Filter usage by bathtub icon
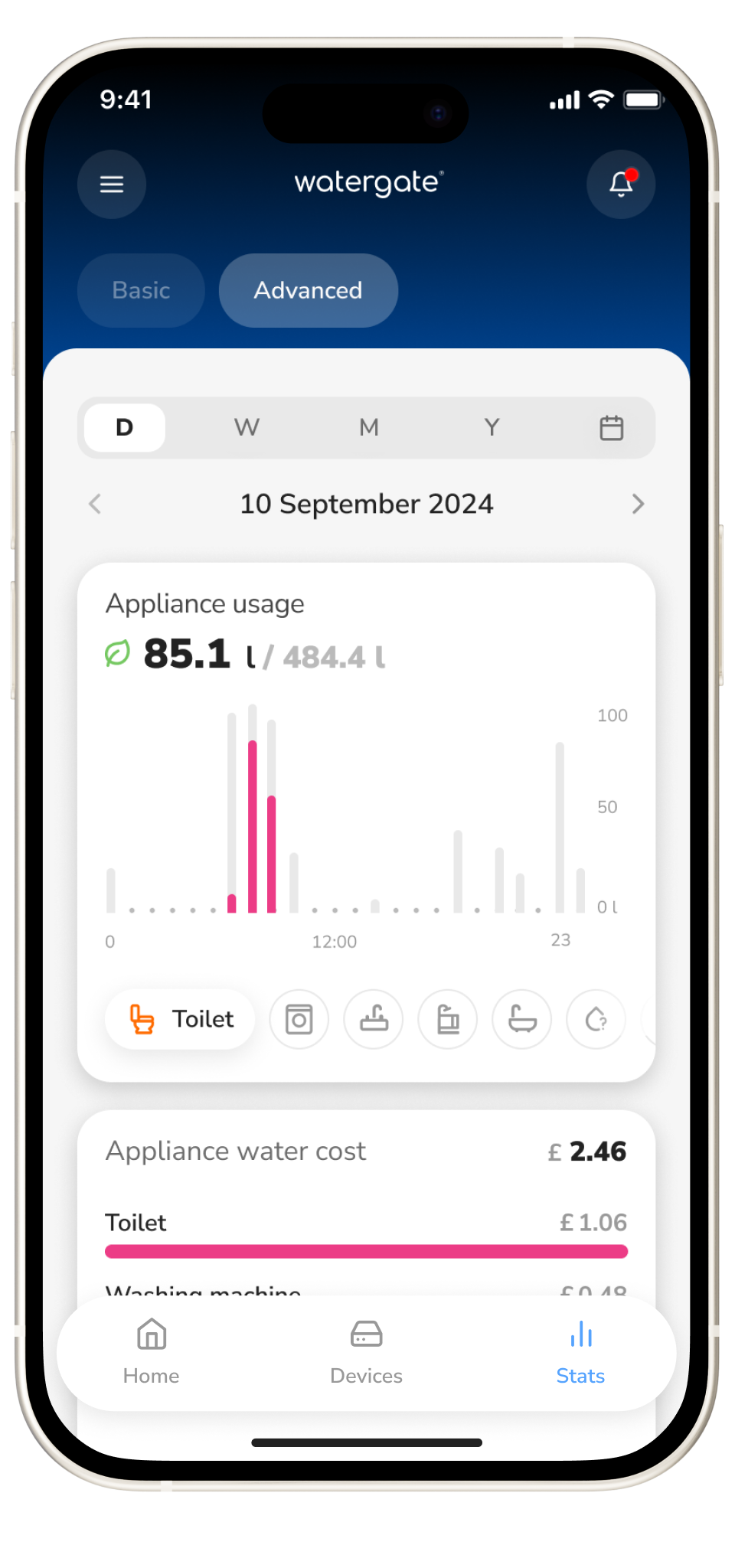 pyautogui.click(x=522, y=1019)
